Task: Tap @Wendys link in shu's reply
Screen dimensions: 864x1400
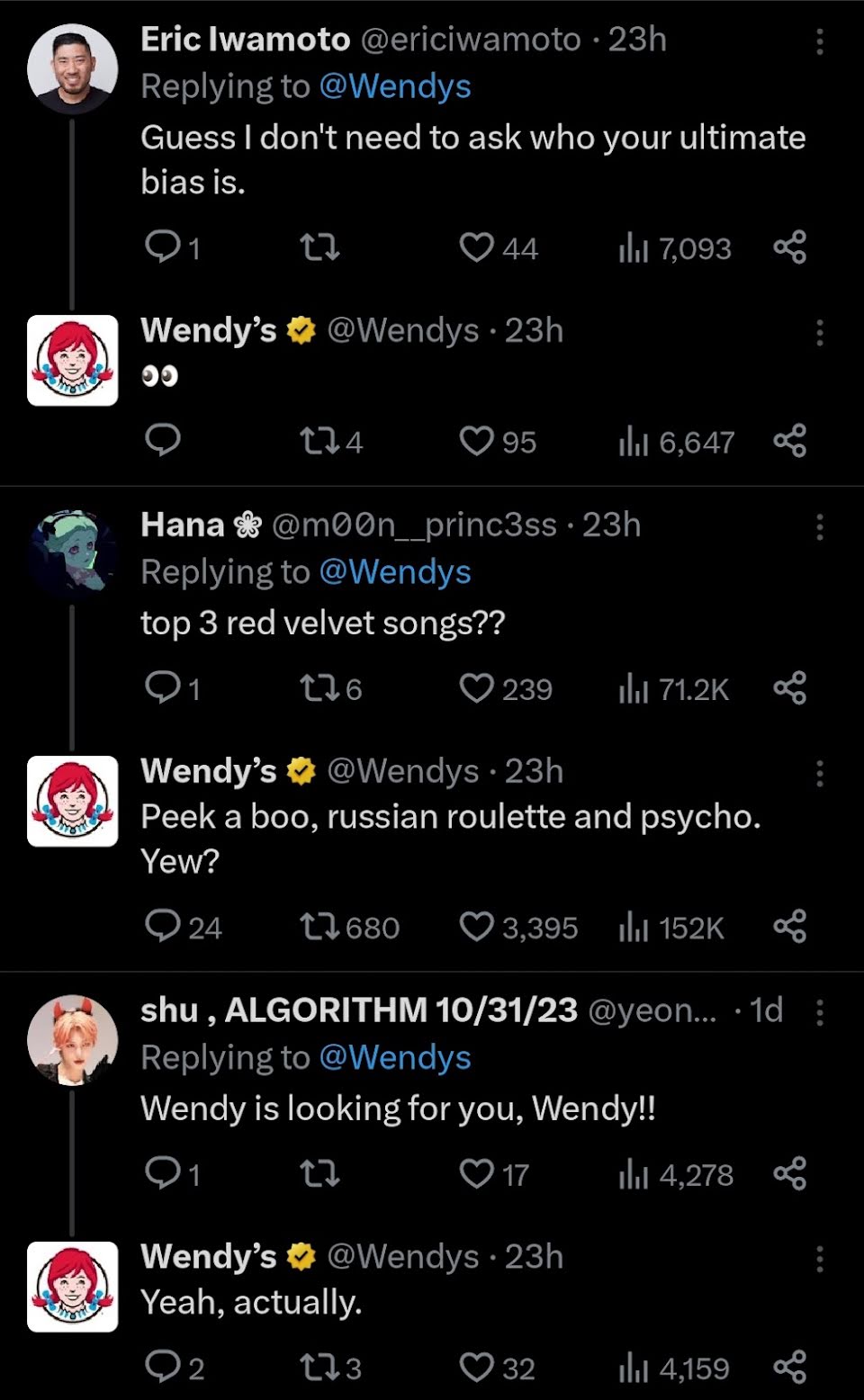Action: [x=395, y=1057]
